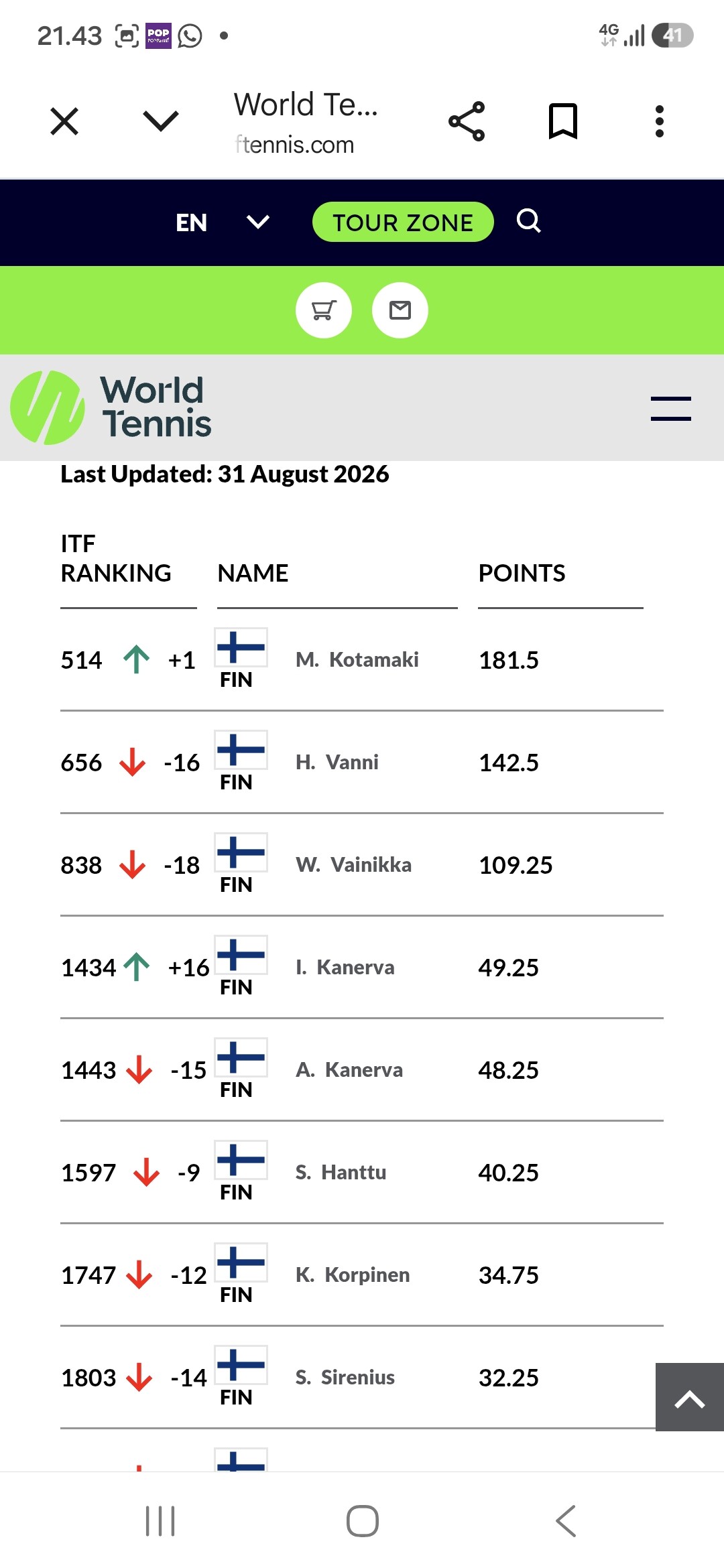Image resolution: width=724 pixels, height=1568 pixels.
Task: Bookmark this page
Action: [x=563, y=121]
